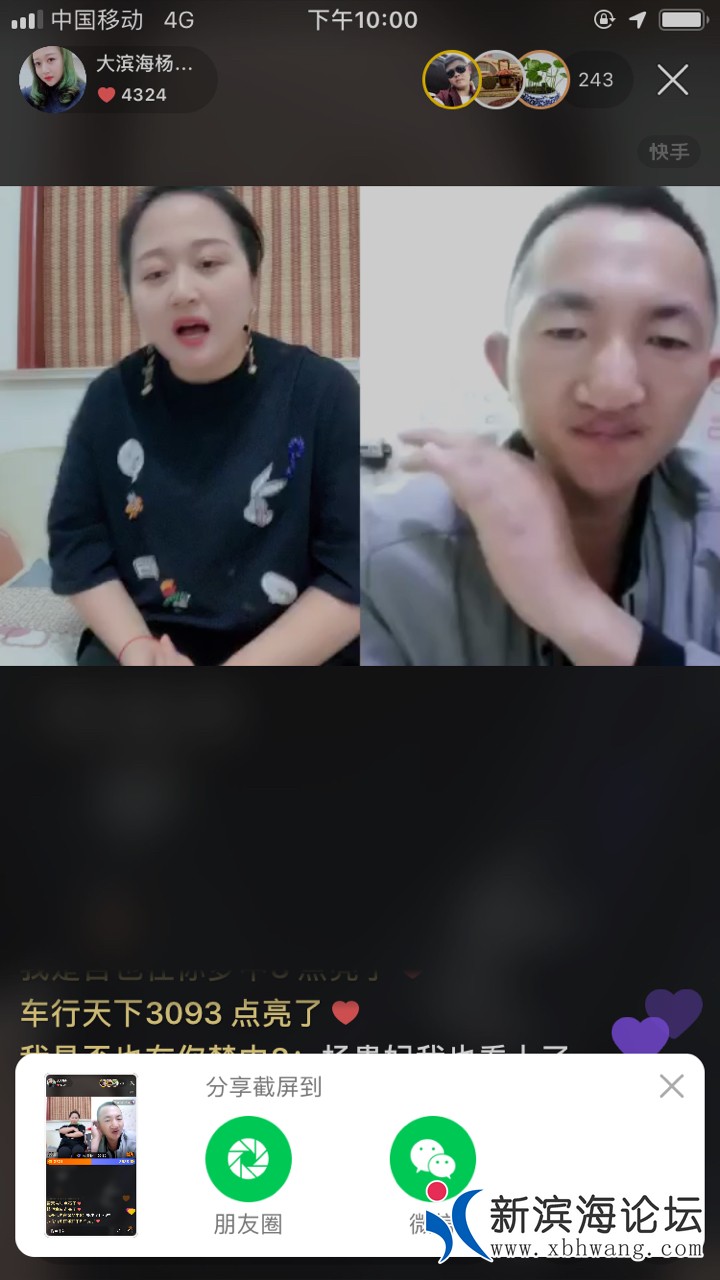Screen dimensions: 720x1280
Task: Open the 243 viewers list
Action: (x=596, y=80)
